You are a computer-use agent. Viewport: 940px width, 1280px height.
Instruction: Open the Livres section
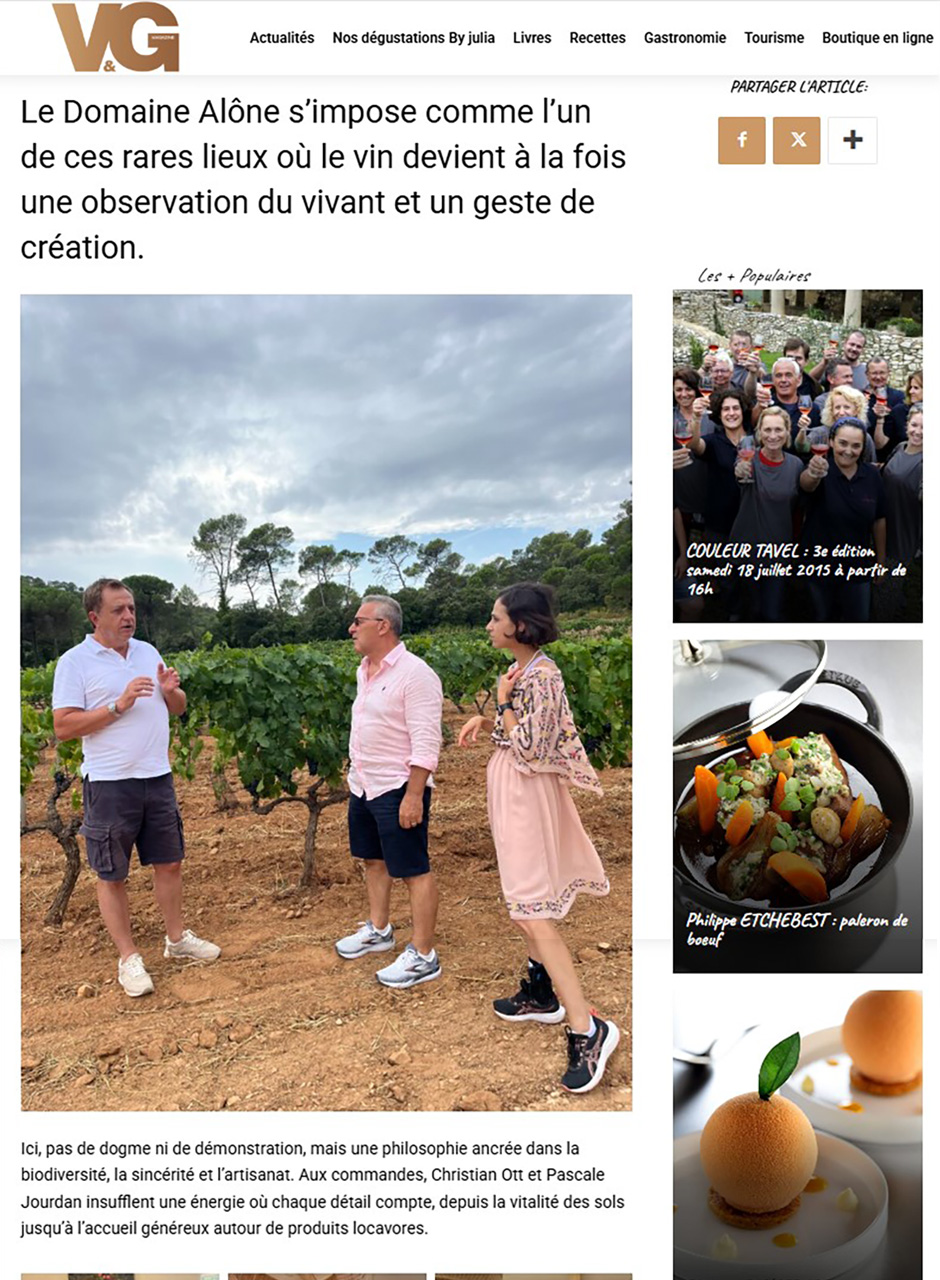click(532, 38)
